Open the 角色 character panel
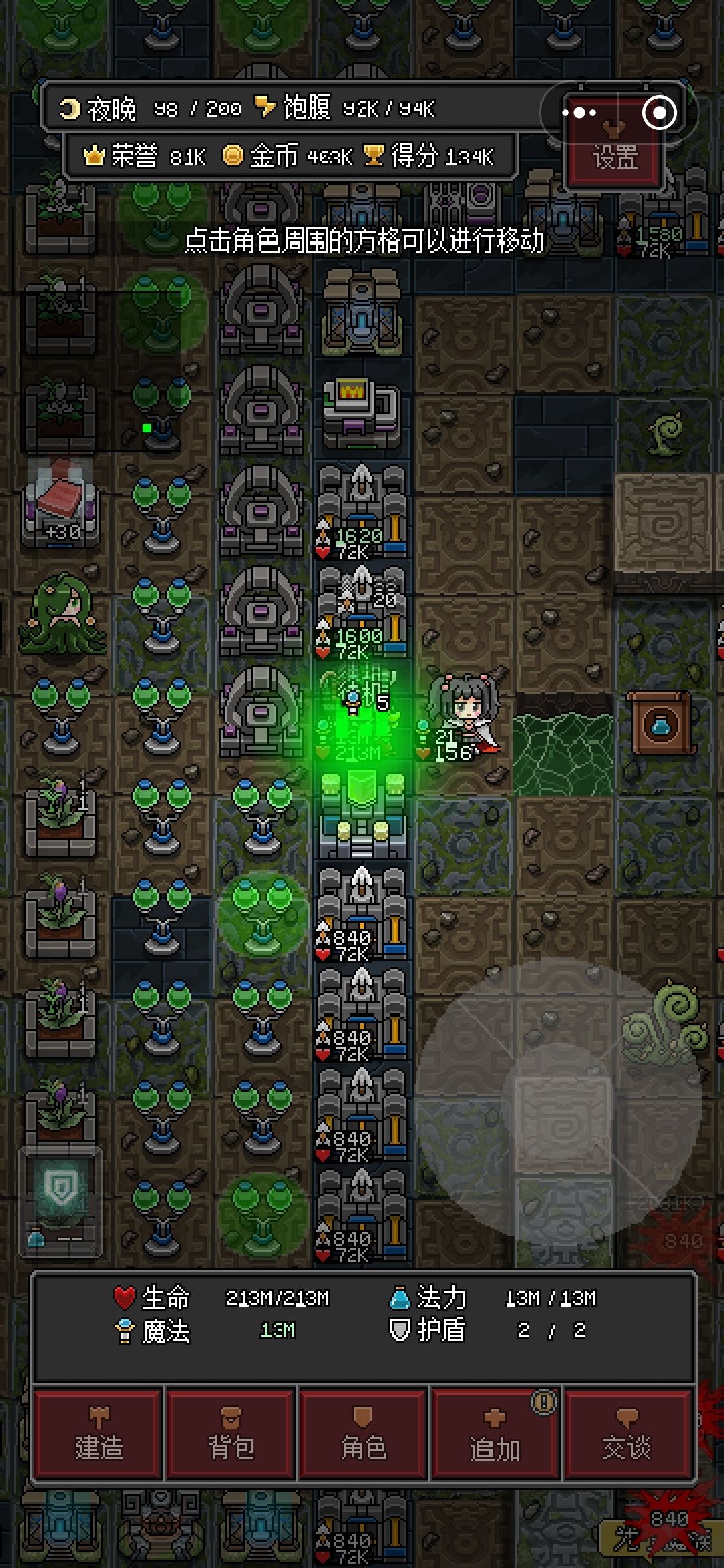 (363, 1434)
